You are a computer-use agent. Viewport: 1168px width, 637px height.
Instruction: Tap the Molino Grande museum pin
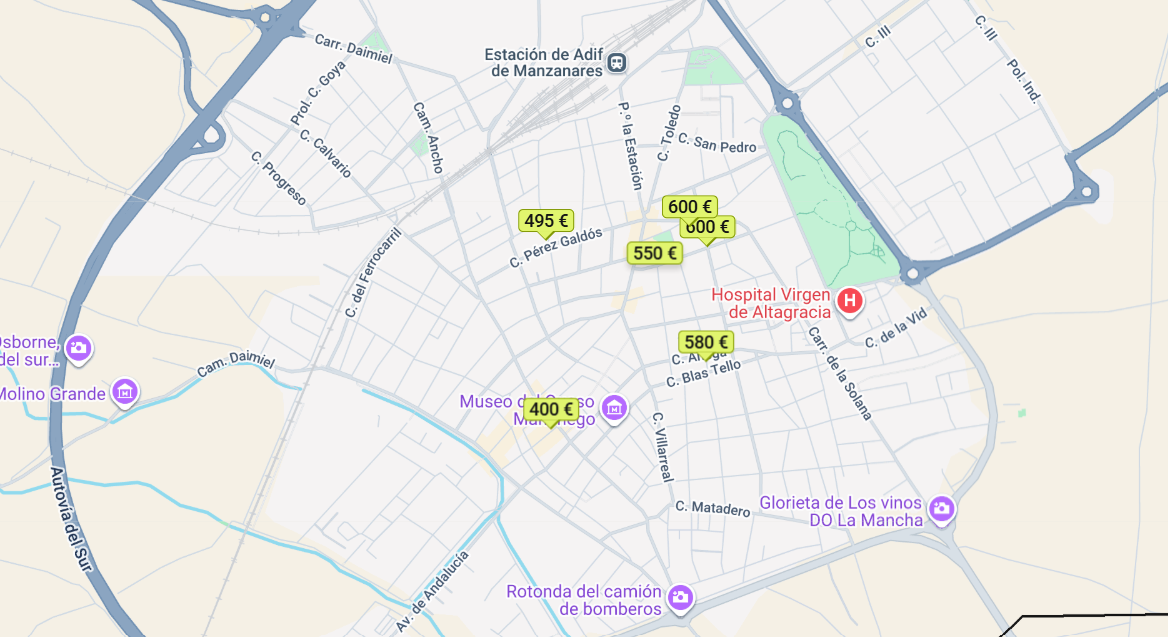124,392
